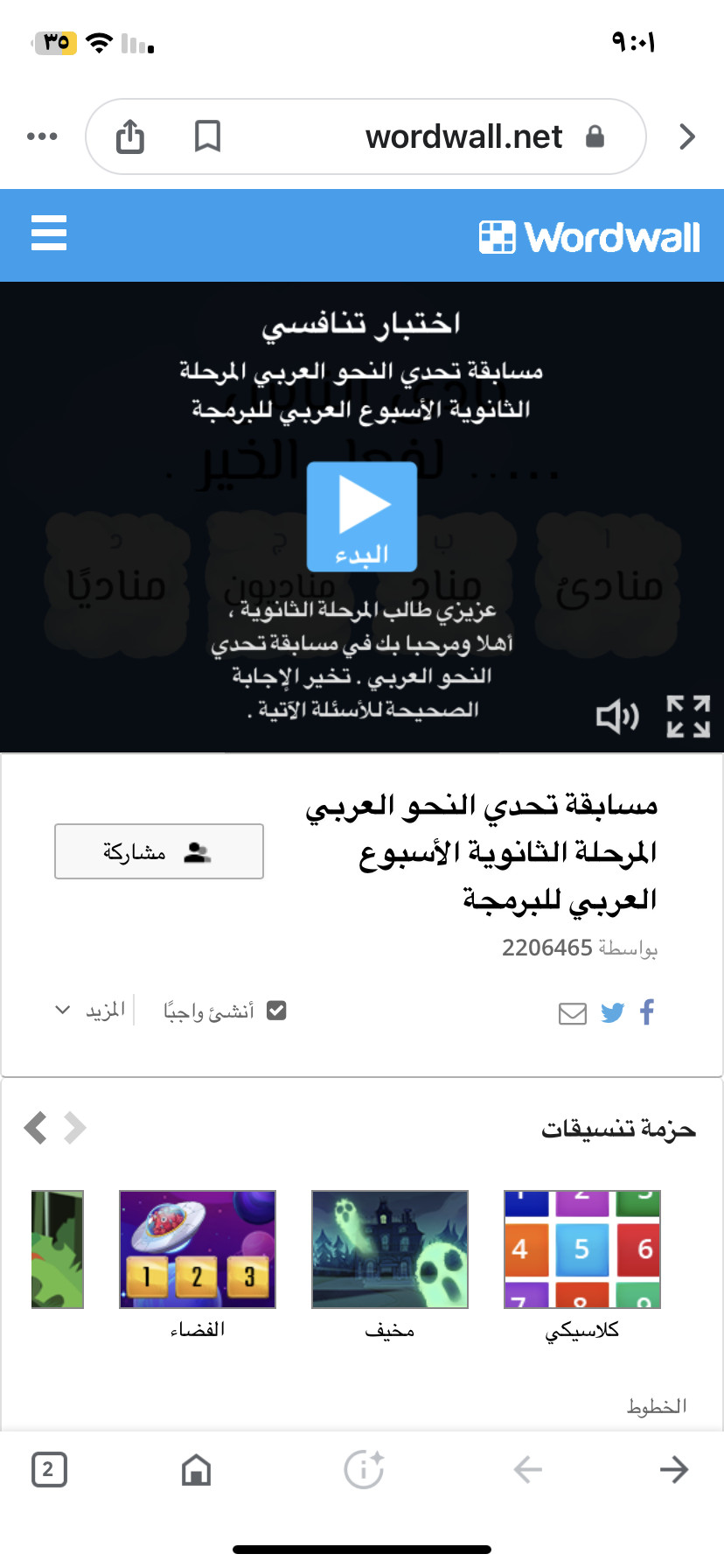Image resolution: width=724 pixels, height=1568 pixels.
Task: Share the activity on Twitter
Action: pos(612,1013)
